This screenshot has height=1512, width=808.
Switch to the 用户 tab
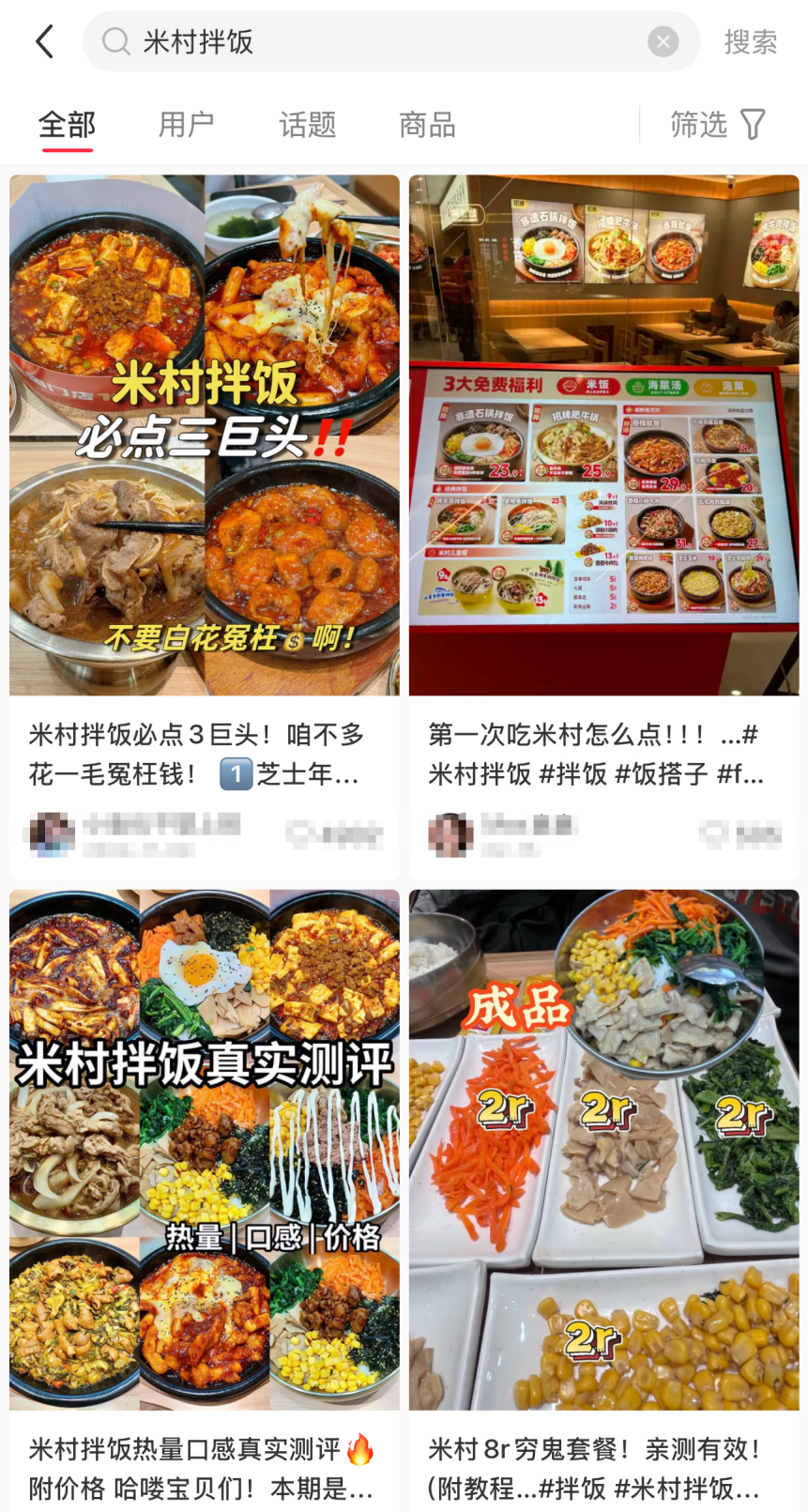click(186, 125)
